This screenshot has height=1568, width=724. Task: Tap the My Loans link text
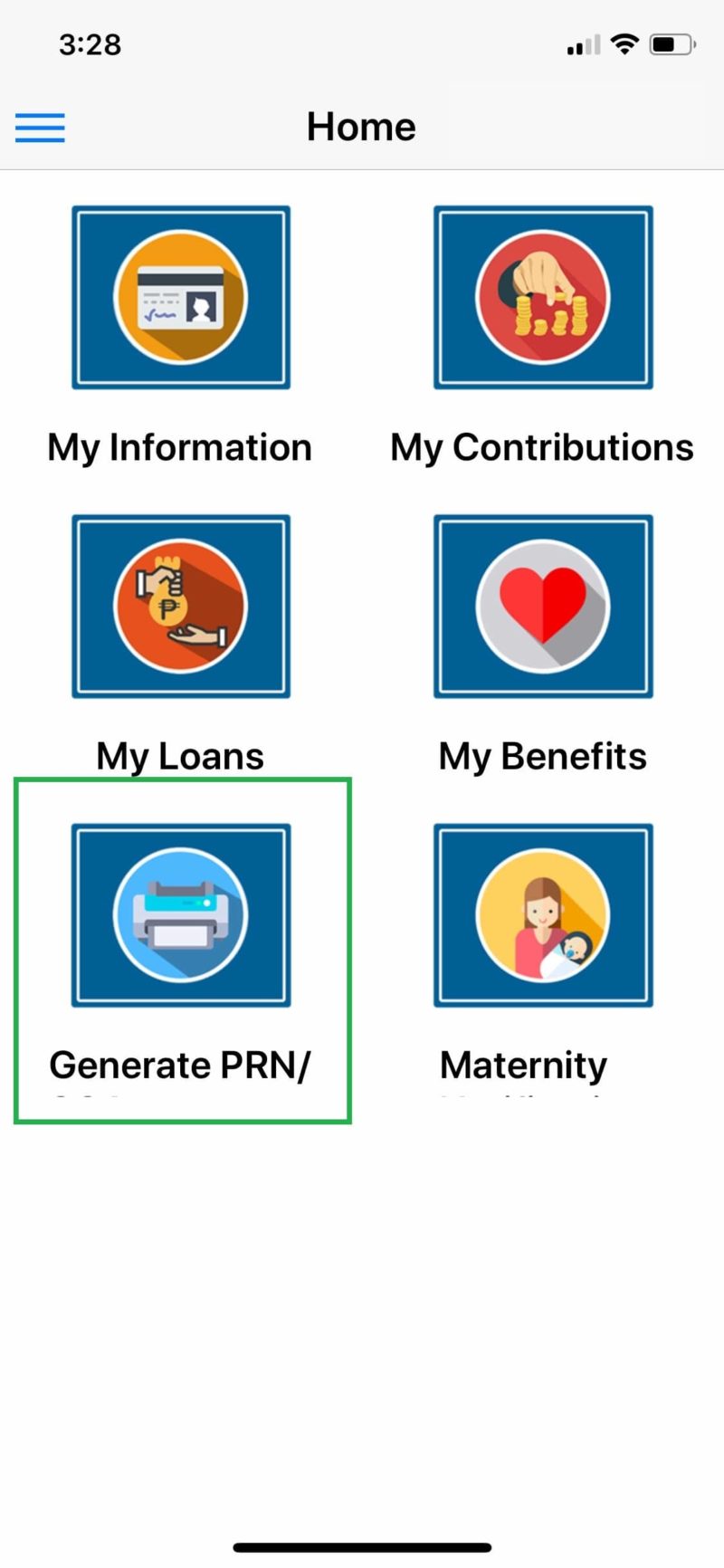click(x=179, y=755)
